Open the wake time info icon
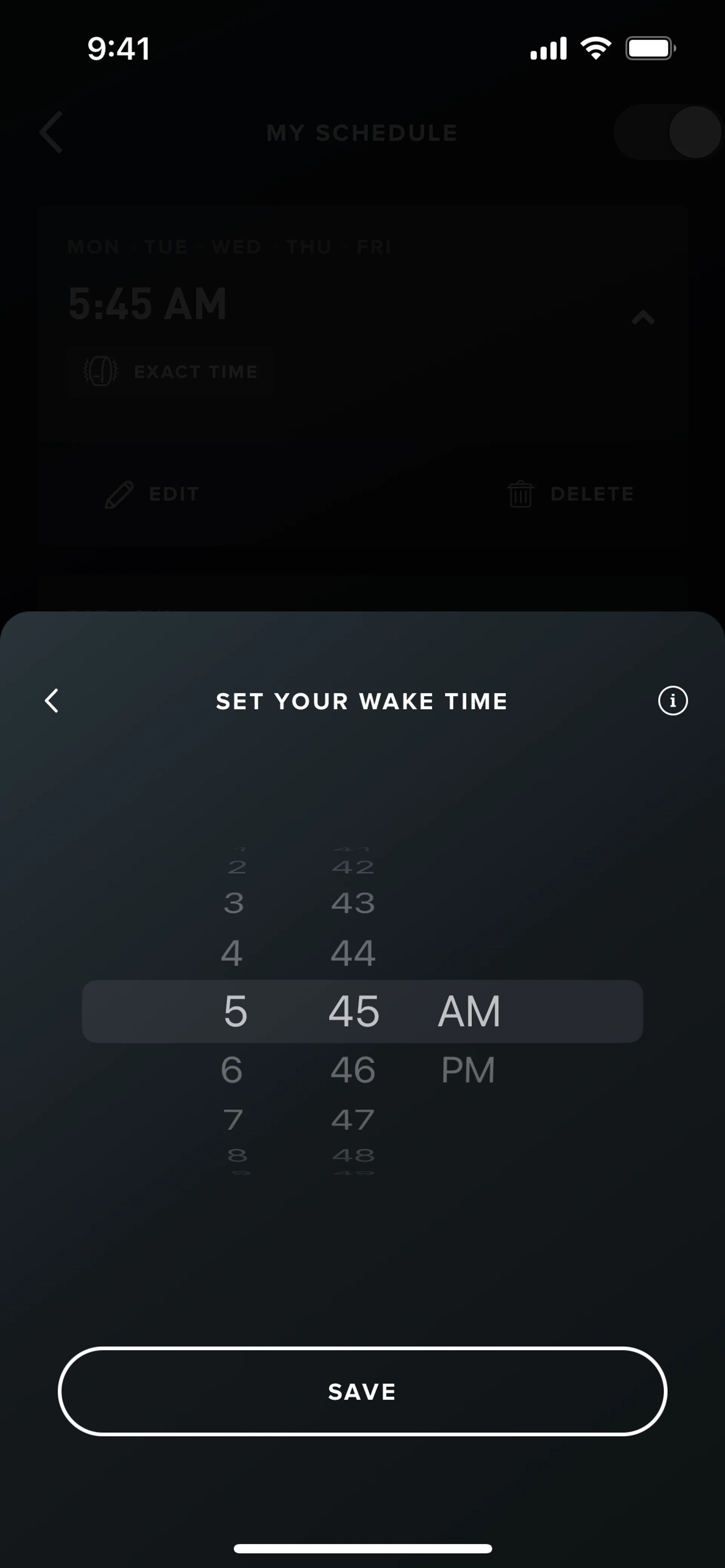Viewport: 725px width, 1568px height. [x=673, y=701]
